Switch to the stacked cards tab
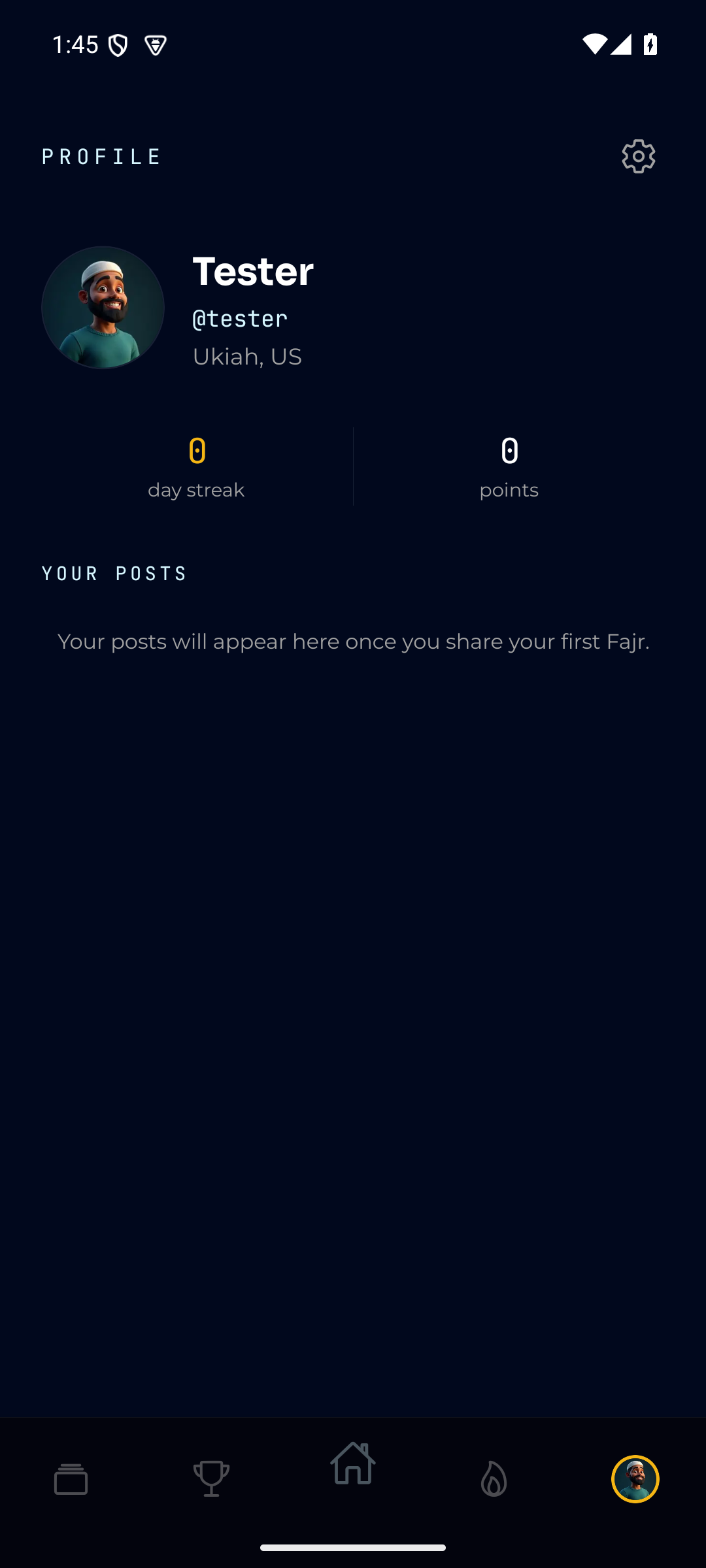This screenshot has height=1568, width=706. [71, 1479]
